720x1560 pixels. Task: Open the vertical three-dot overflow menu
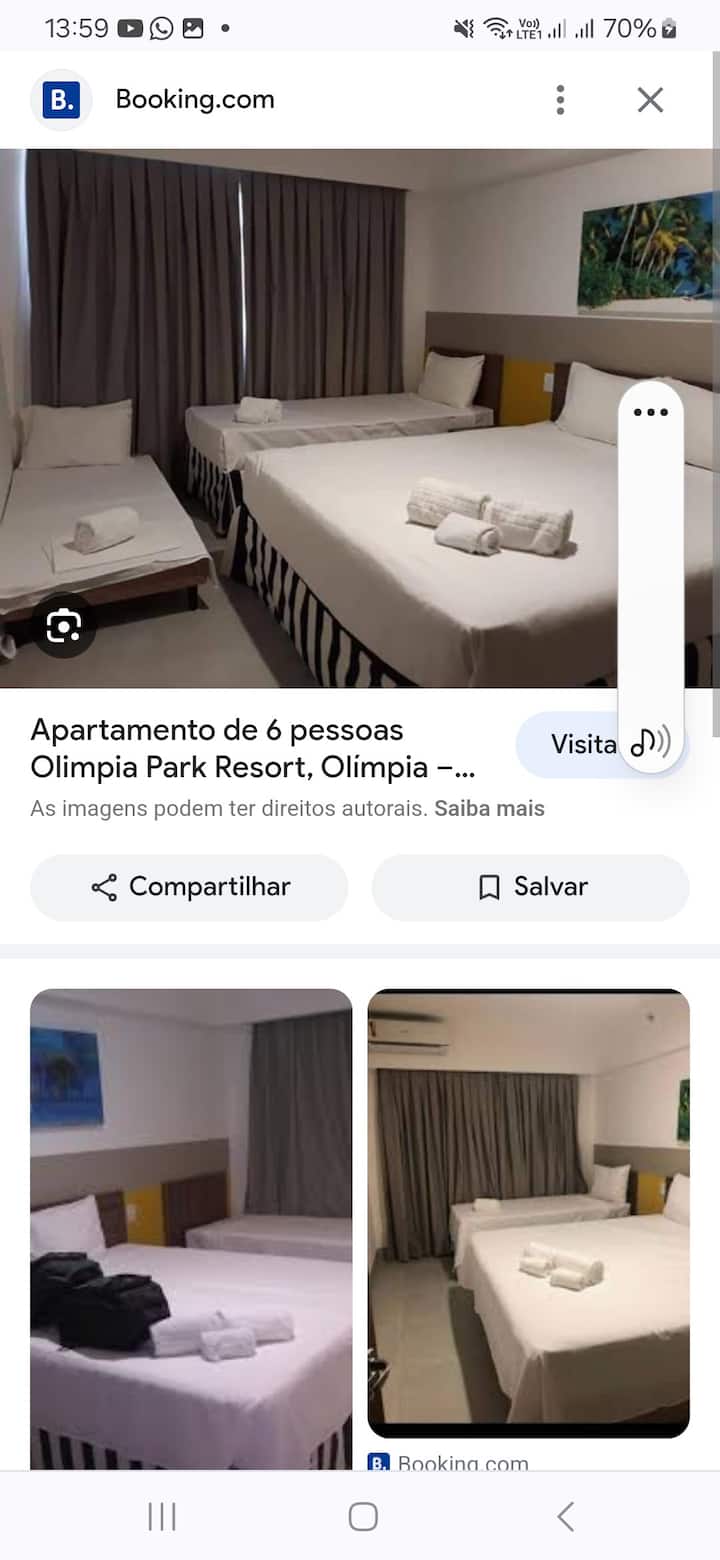(560, 100)
